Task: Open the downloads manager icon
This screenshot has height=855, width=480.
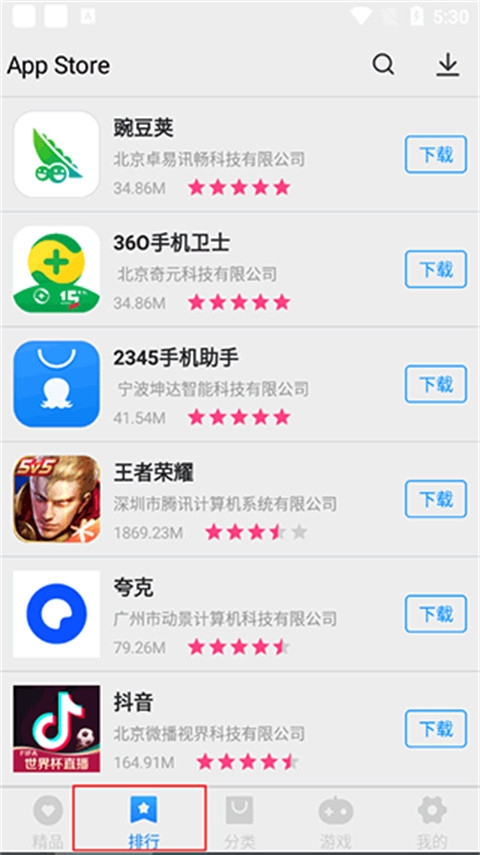Action: (448, 65)
